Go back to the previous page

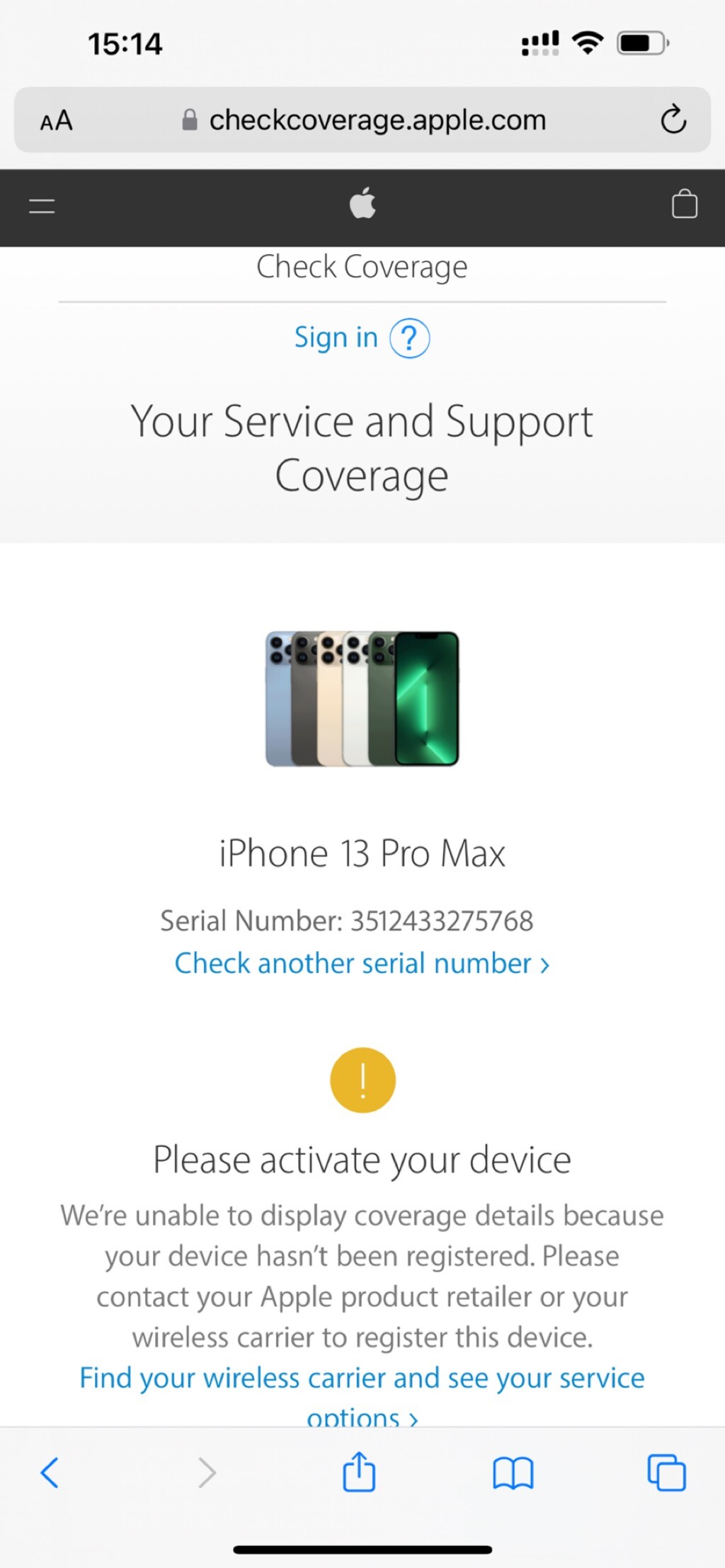pyautogui.click(x=50, y=1472)
